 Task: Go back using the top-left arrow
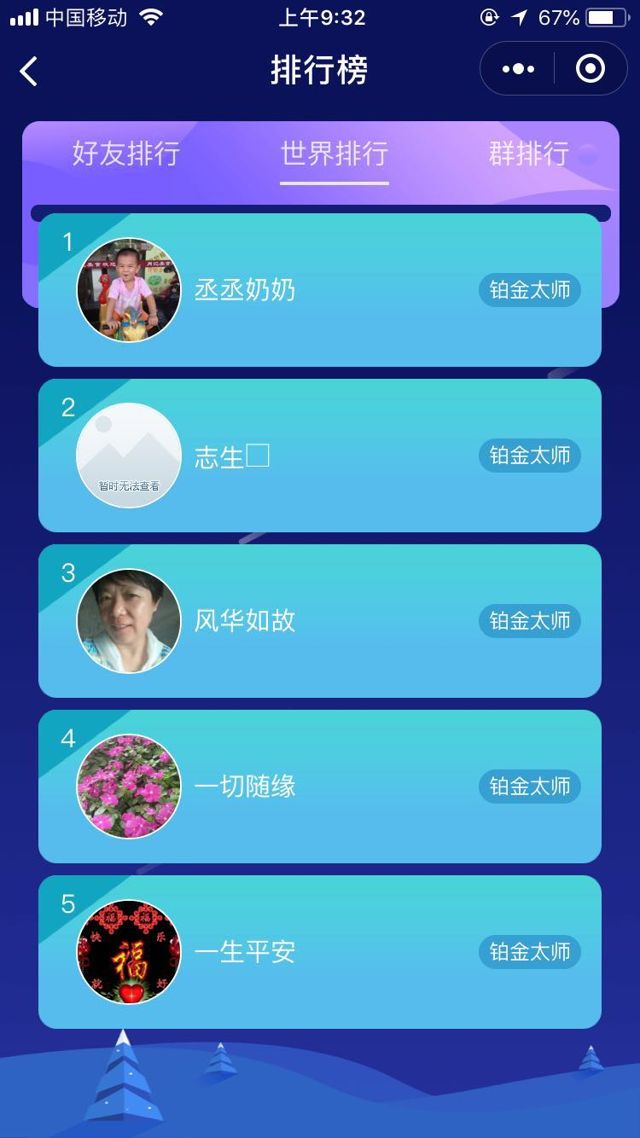point(29,71)
